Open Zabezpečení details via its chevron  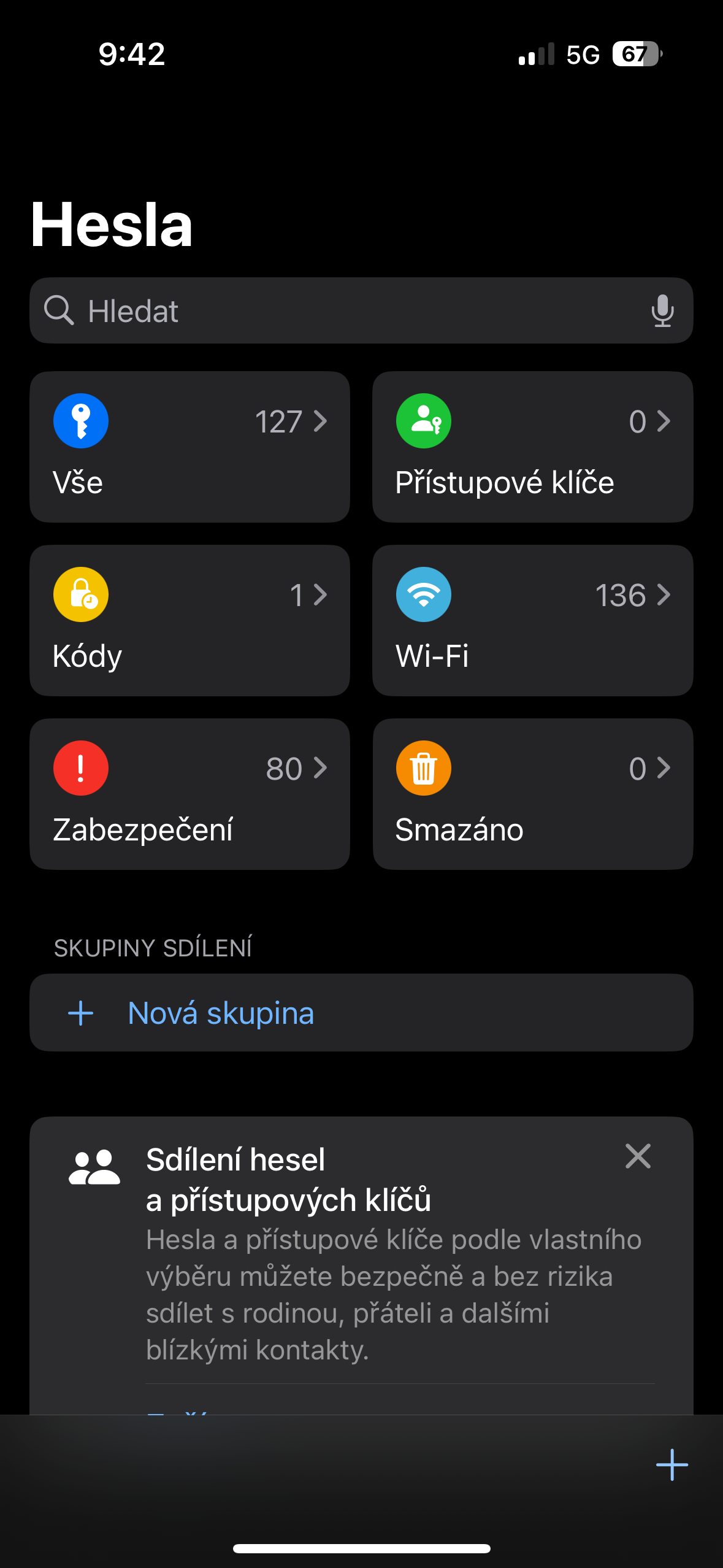coord(320,769)
